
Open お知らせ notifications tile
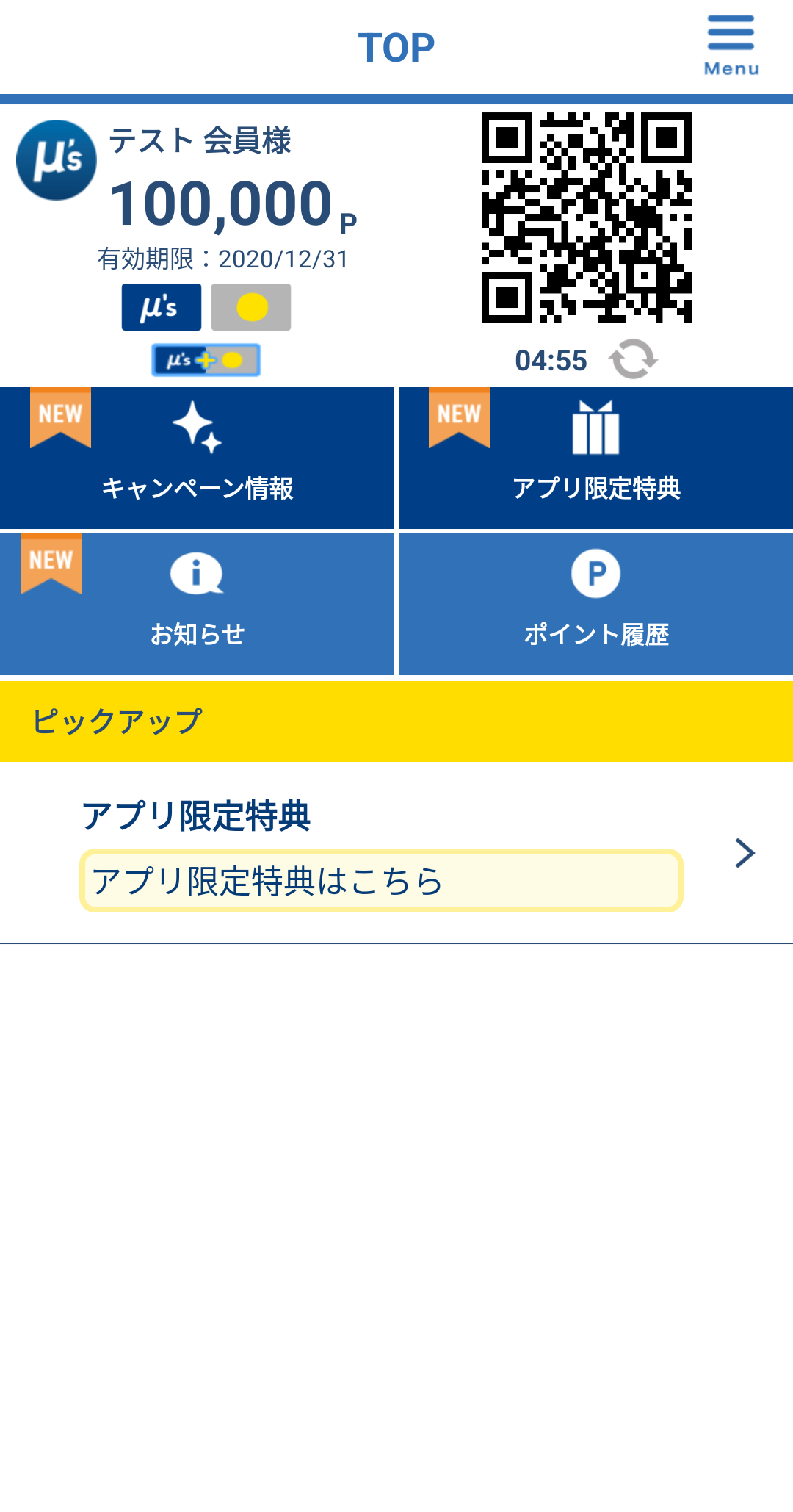point(197,604)
